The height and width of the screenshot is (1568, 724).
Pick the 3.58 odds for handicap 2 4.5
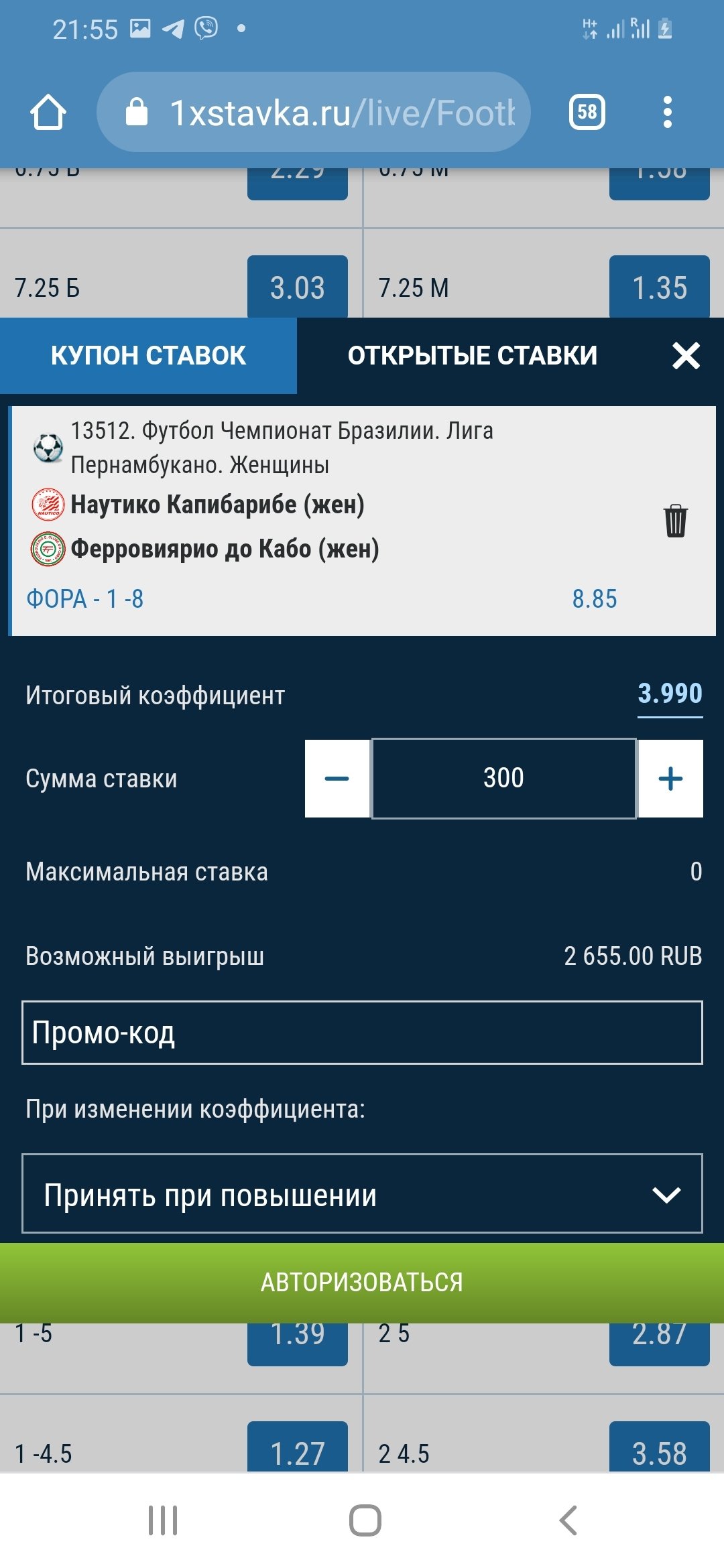tap(659, 1447)
